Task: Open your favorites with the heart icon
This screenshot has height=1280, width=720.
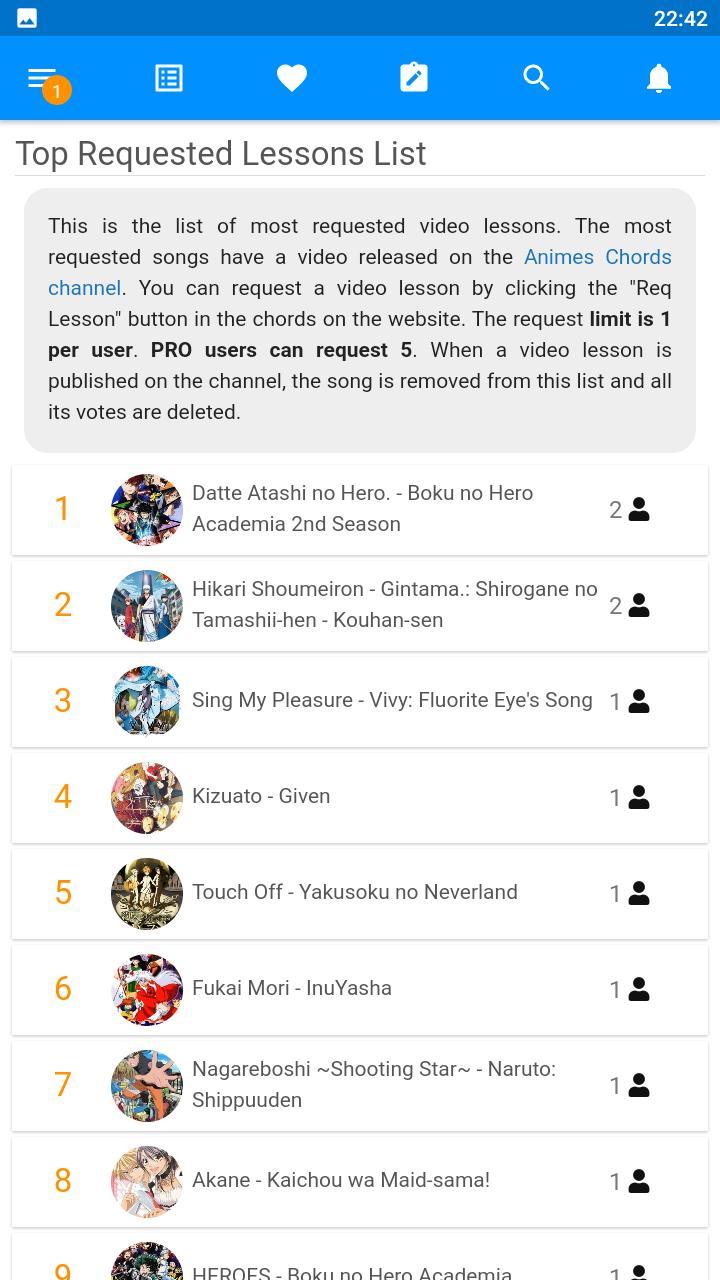Action: [x=291, y=77]
